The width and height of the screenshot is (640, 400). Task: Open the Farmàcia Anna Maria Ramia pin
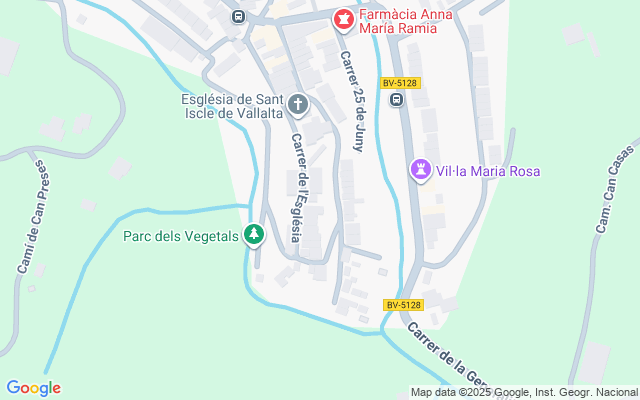(x=343, y=18)
